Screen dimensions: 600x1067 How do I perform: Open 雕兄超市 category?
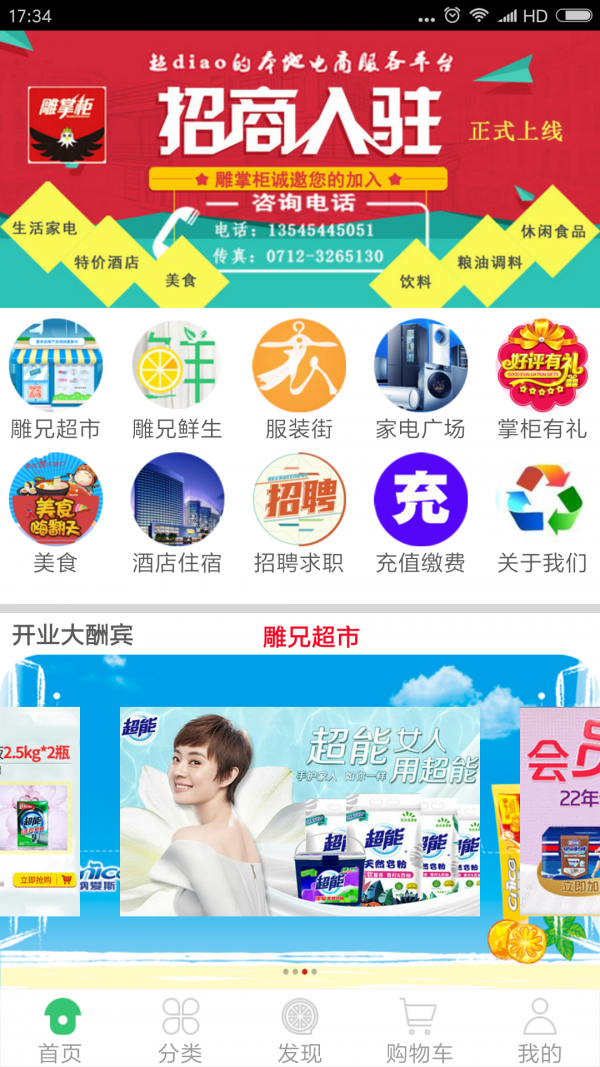tap(55, 380)
